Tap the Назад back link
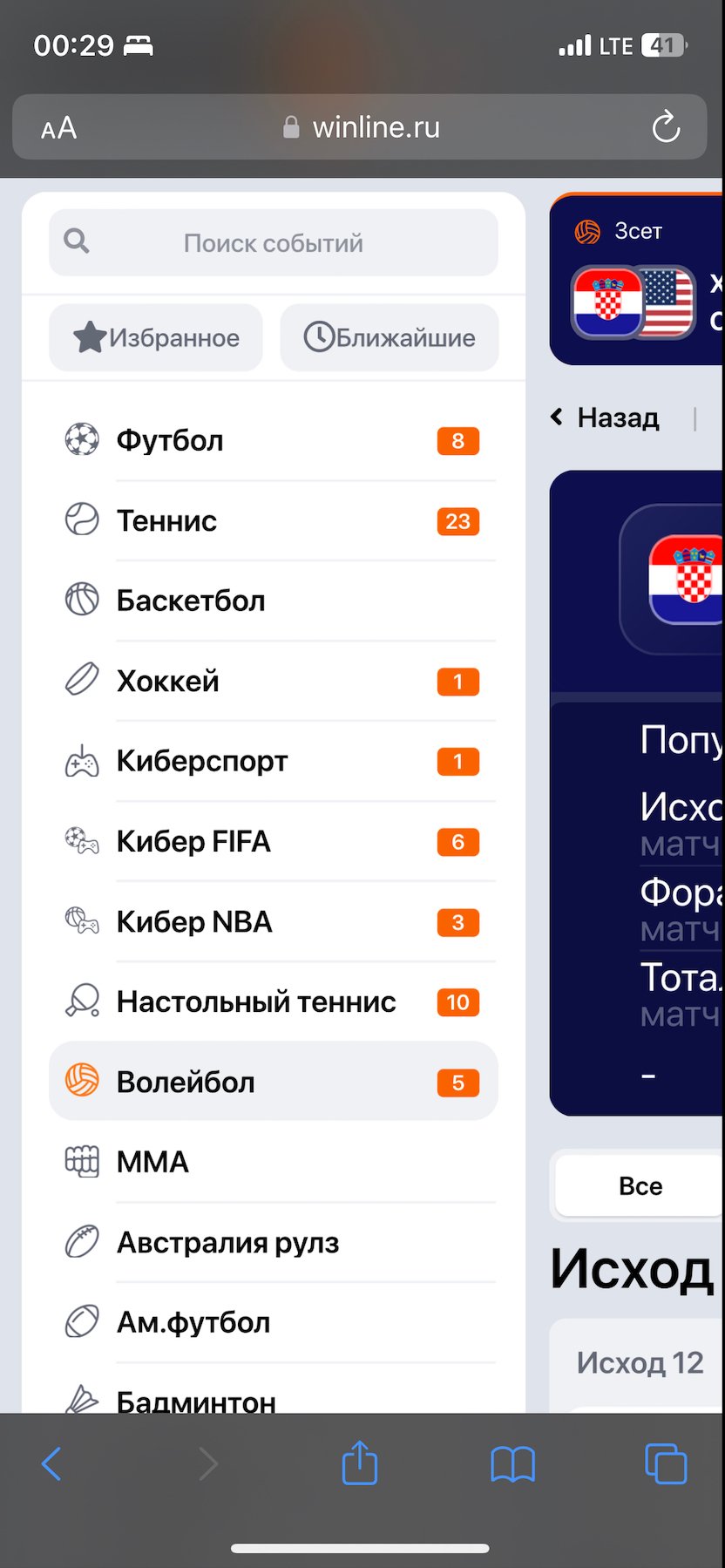Screen dimensions: 725x1568 [606, 418]
